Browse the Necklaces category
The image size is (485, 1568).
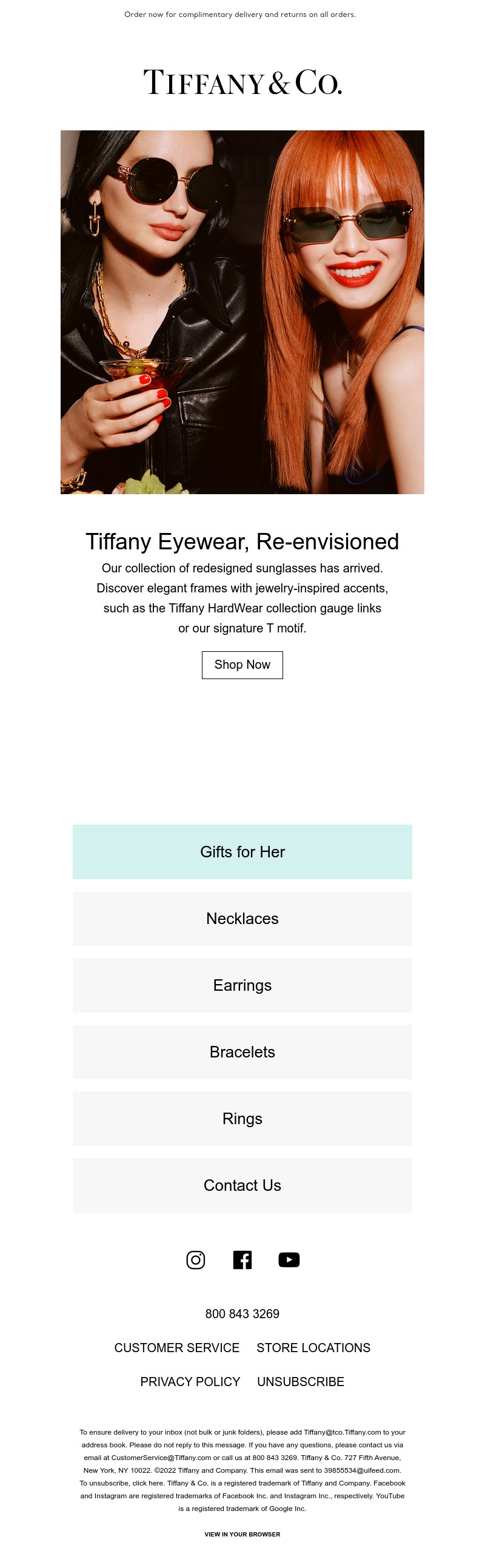242,918
